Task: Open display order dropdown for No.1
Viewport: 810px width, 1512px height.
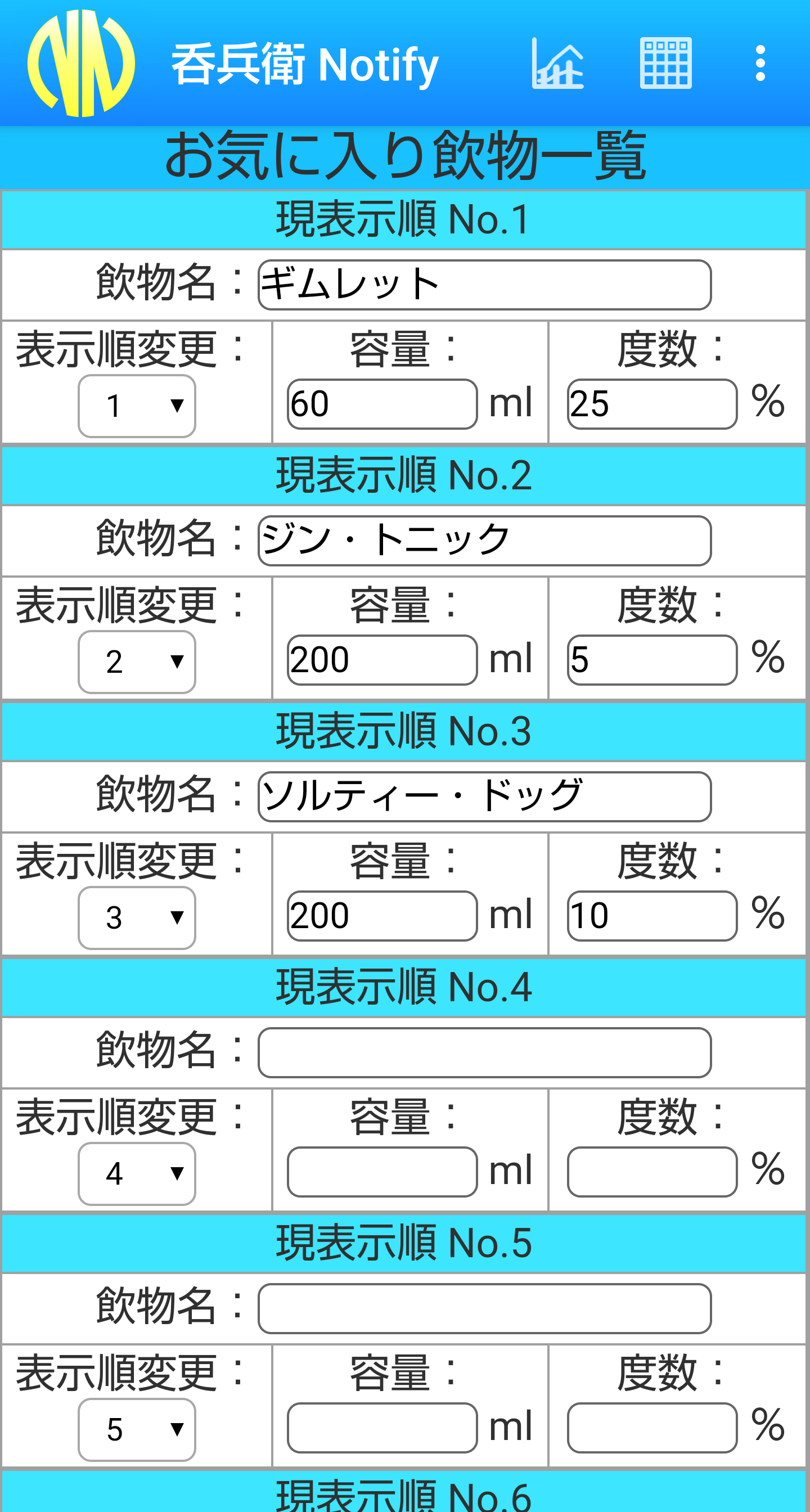Action: [x=137, y=406]
